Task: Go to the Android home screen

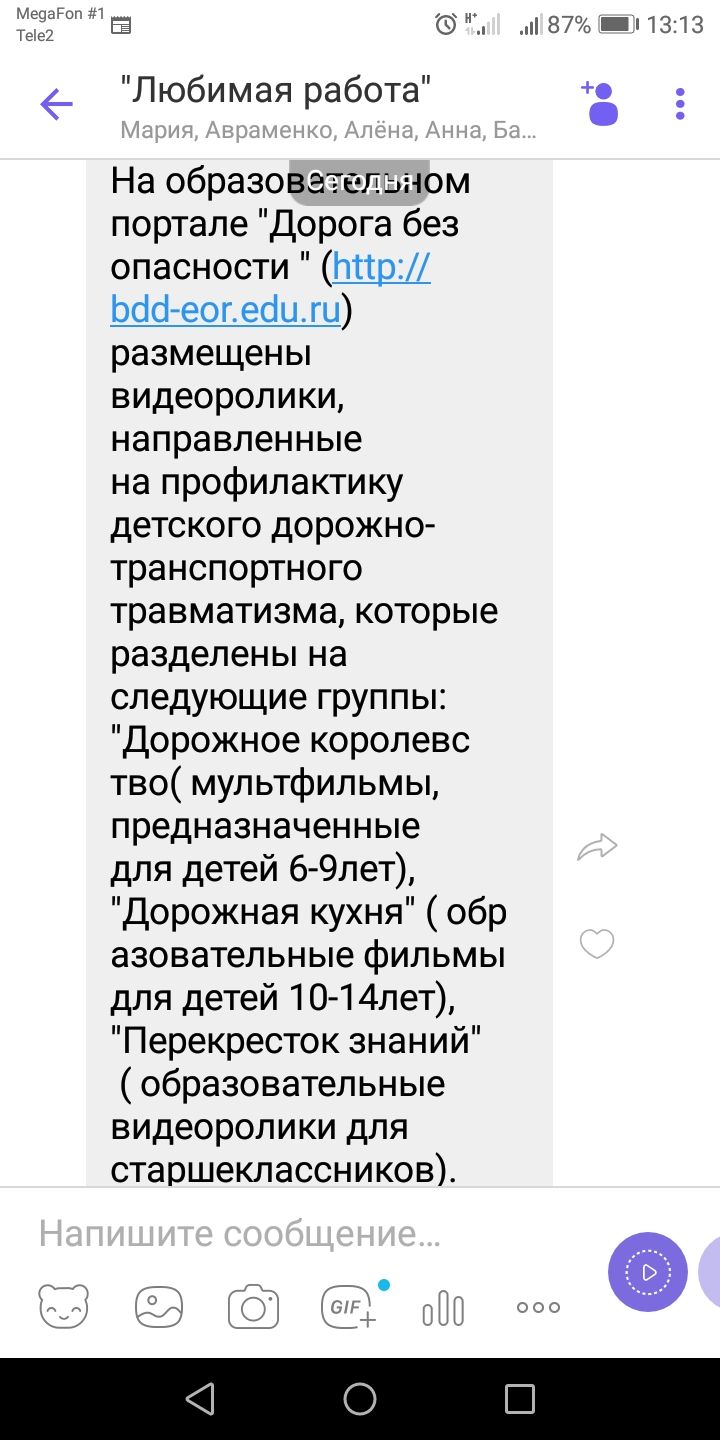Action: coord(360,1398)
